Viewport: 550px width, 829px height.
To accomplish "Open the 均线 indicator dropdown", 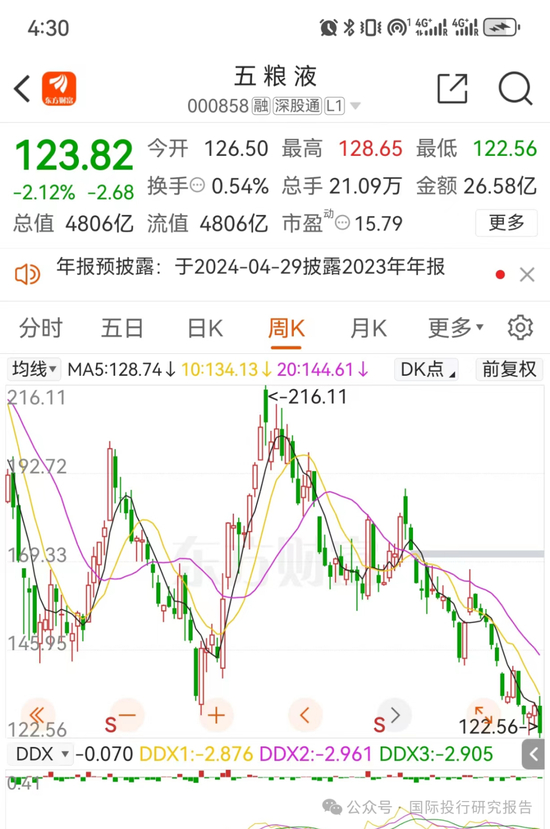I will [34, 369].
